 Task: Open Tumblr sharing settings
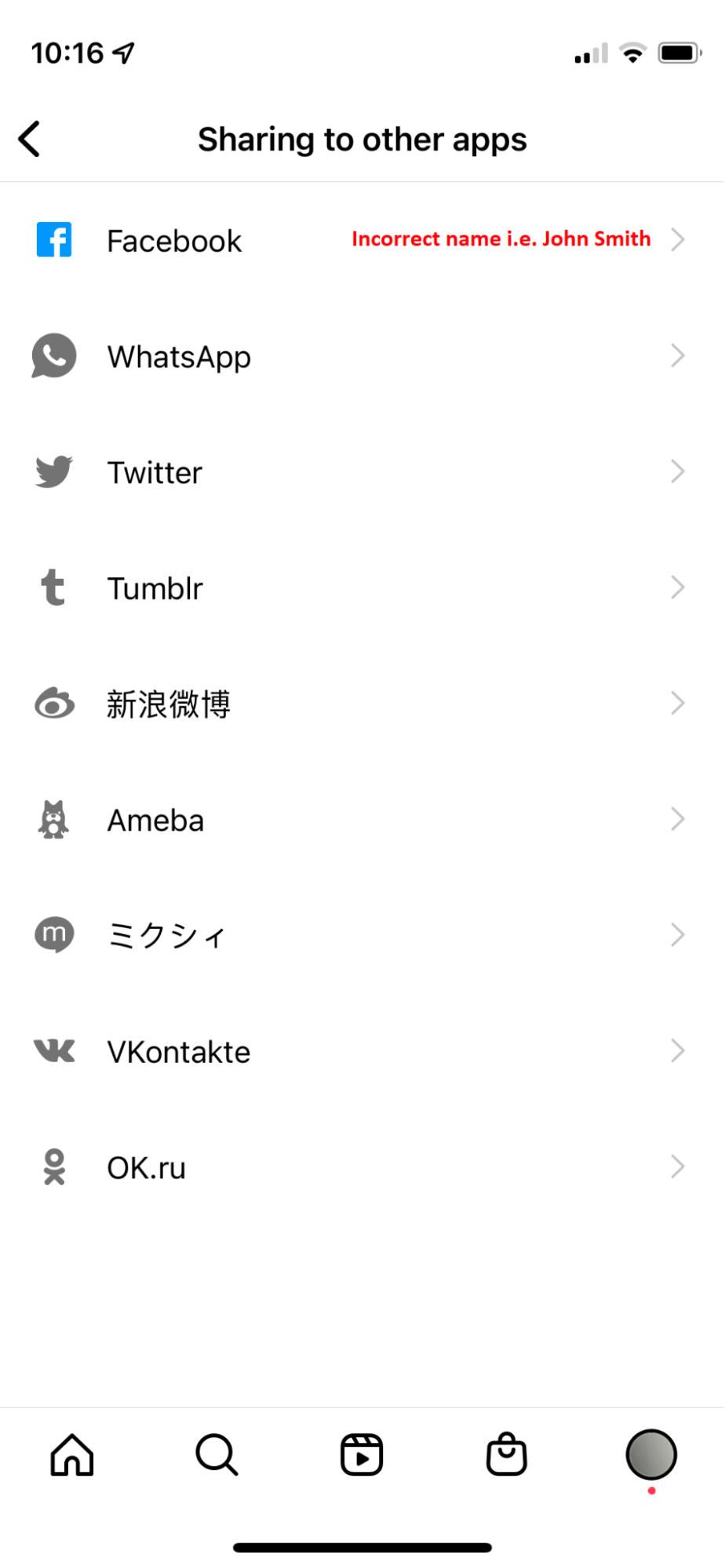pyautogui.click(x=361, y=588)
